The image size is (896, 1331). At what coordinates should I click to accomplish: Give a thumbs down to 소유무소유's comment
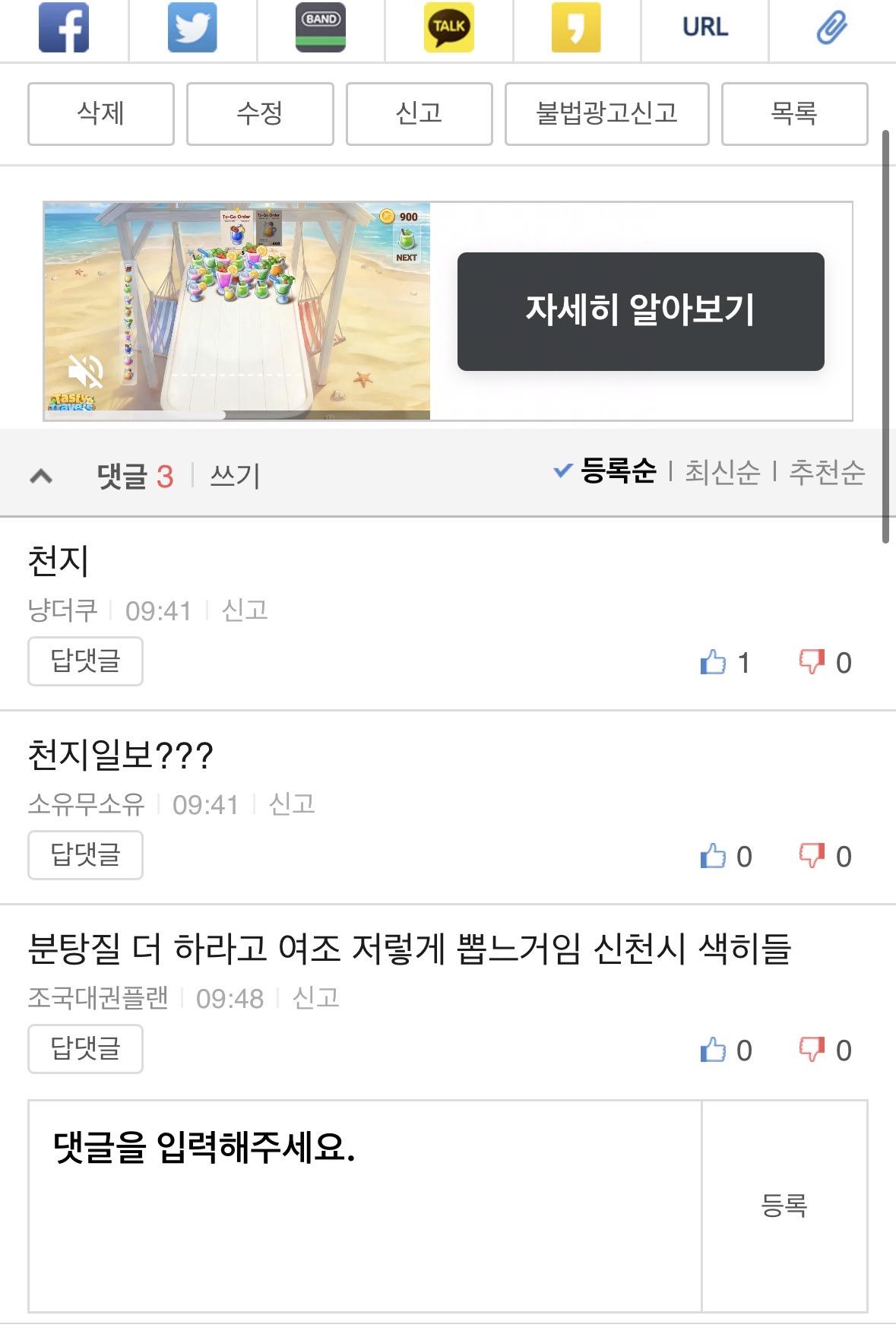tap(811, 856)
